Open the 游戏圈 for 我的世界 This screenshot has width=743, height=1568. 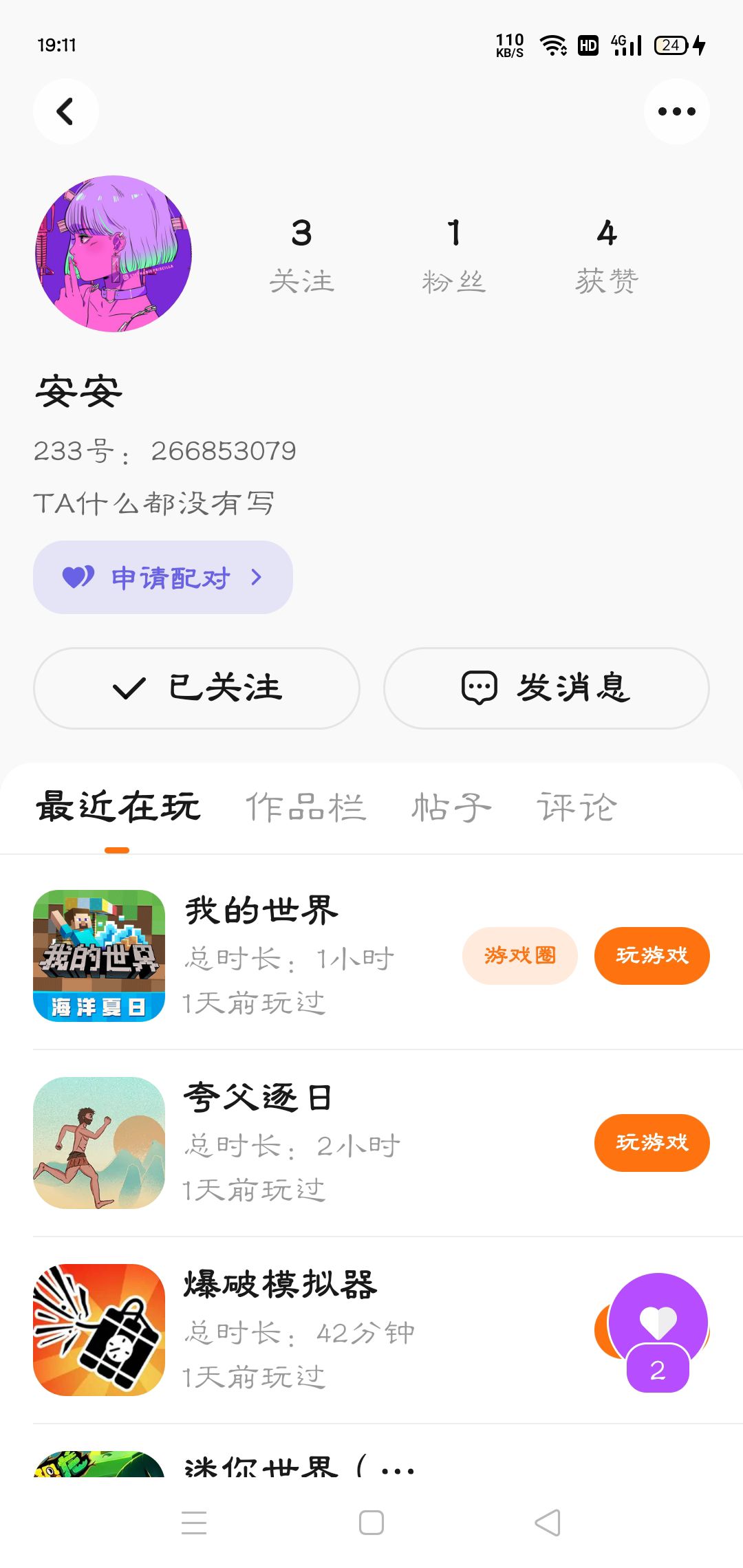519,956
